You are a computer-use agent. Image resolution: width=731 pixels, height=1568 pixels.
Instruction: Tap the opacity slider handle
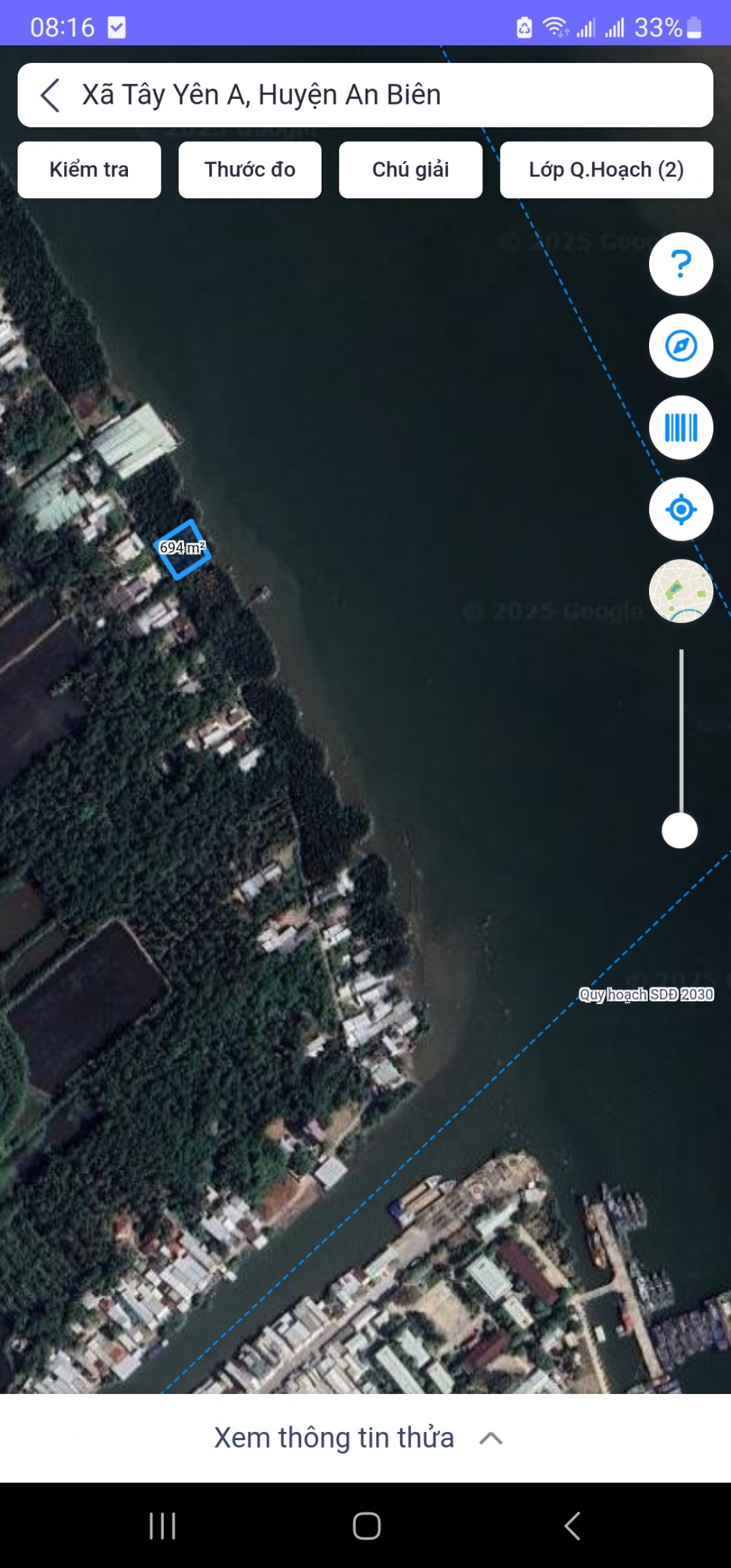pyautogui.click(x=680, y=831)
